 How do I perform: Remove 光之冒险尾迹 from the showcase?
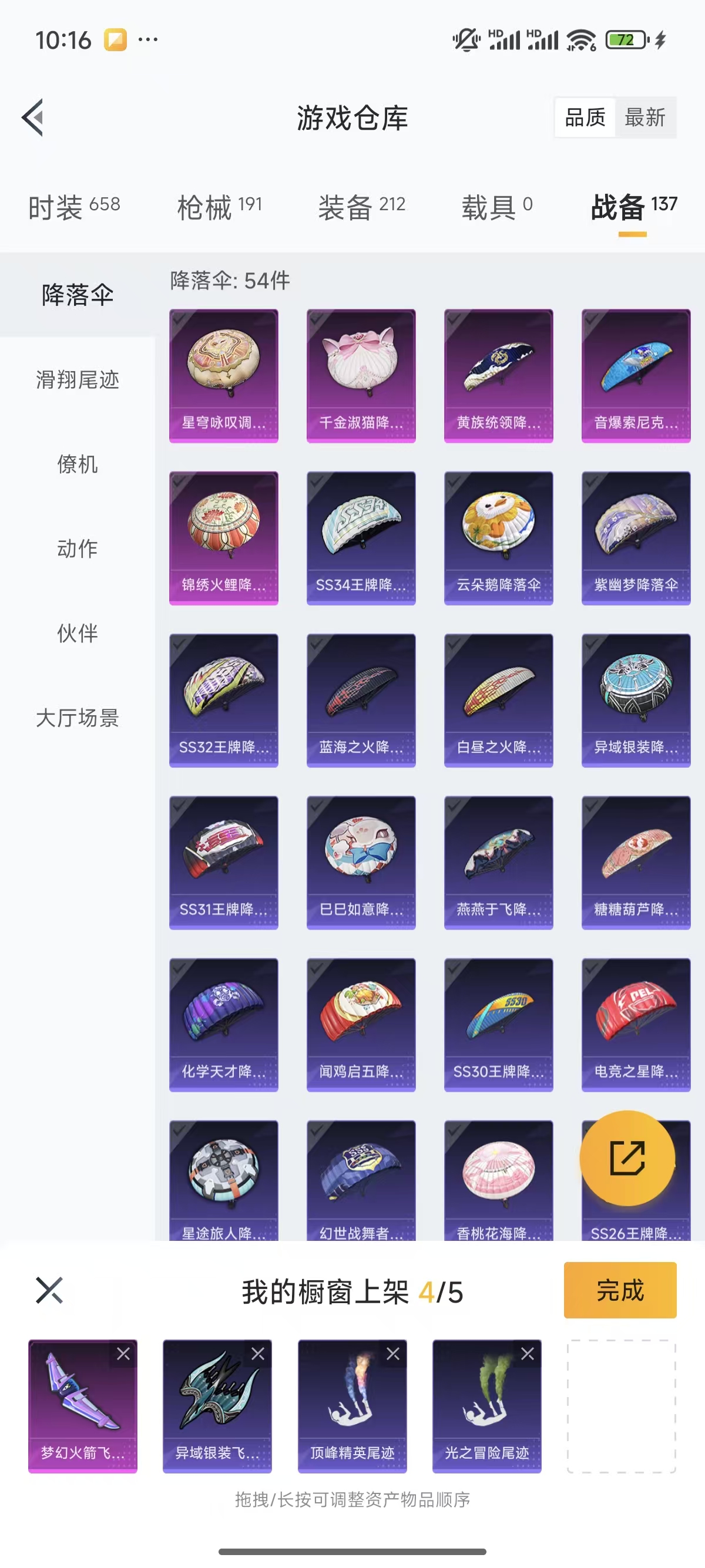tap(528, 1354)
